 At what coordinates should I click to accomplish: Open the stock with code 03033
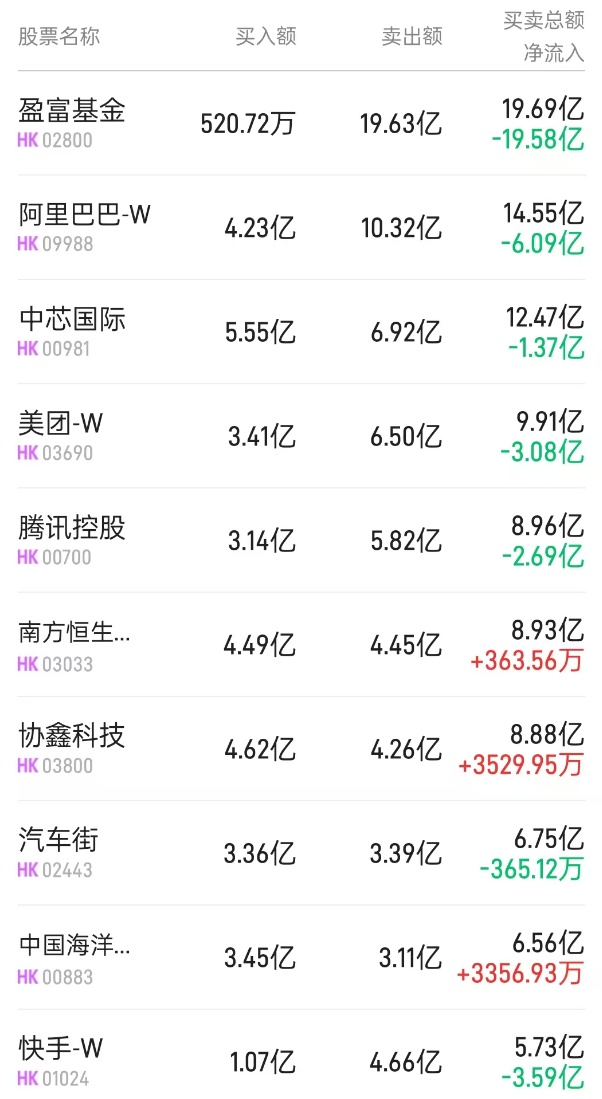click(74, 633)
